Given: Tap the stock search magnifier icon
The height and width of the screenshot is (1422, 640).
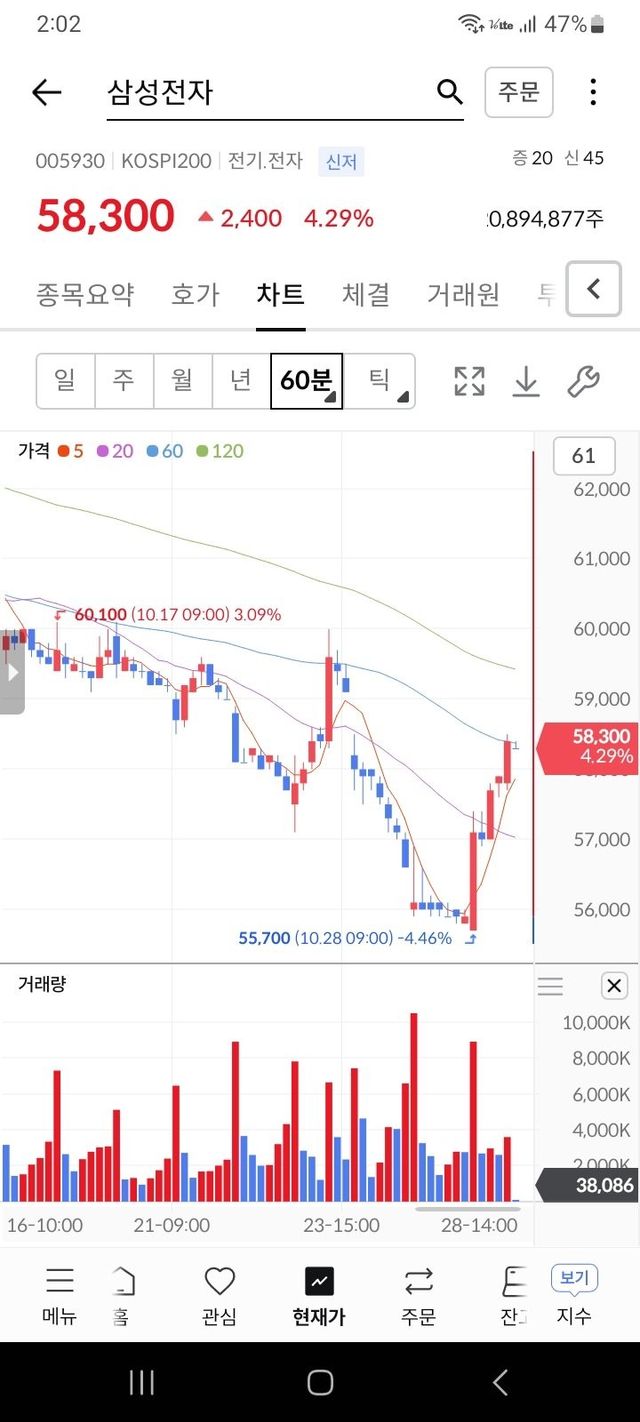Looking at the screenshot, I should [450, 92].
